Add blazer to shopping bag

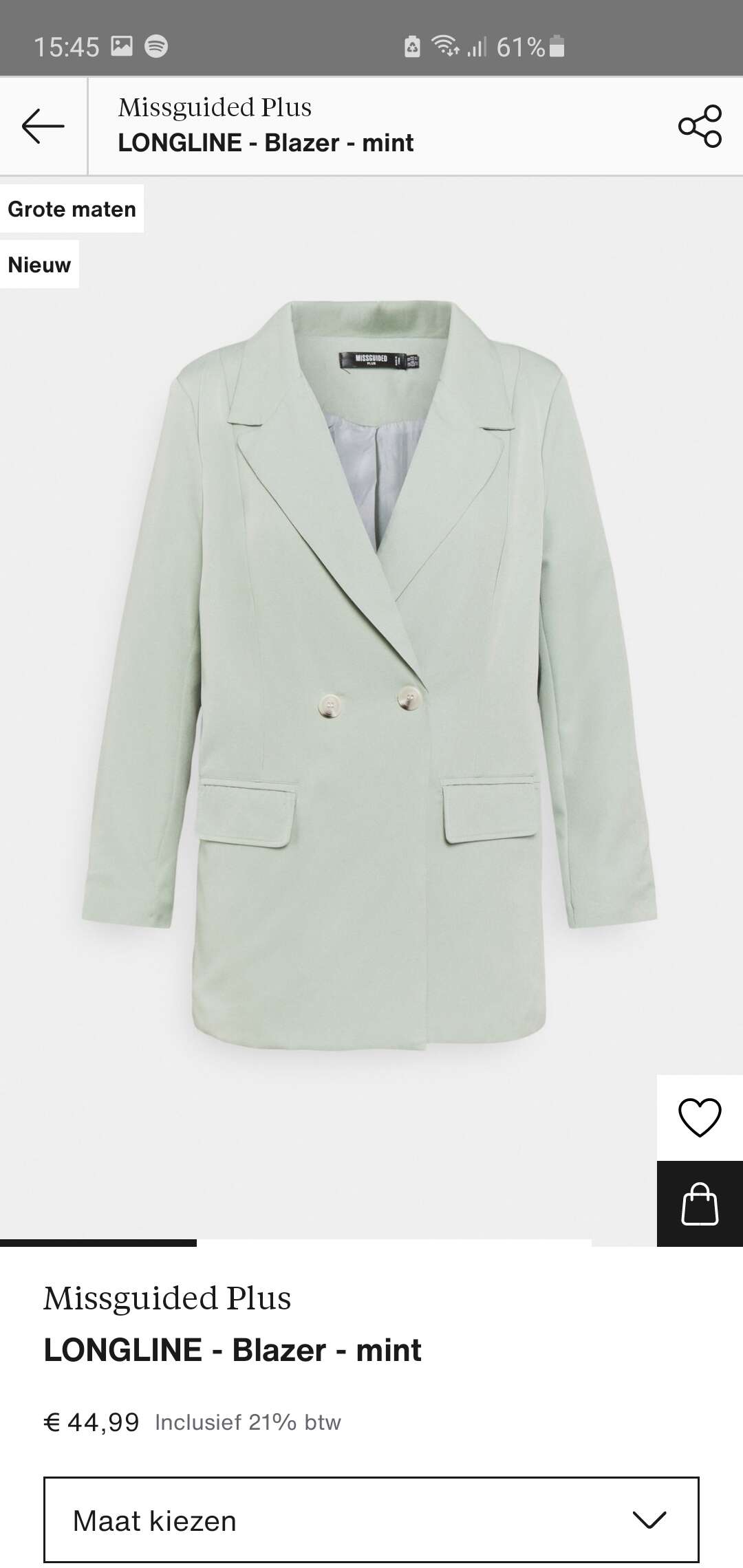pyautogui.click(x=700, y=1204)
